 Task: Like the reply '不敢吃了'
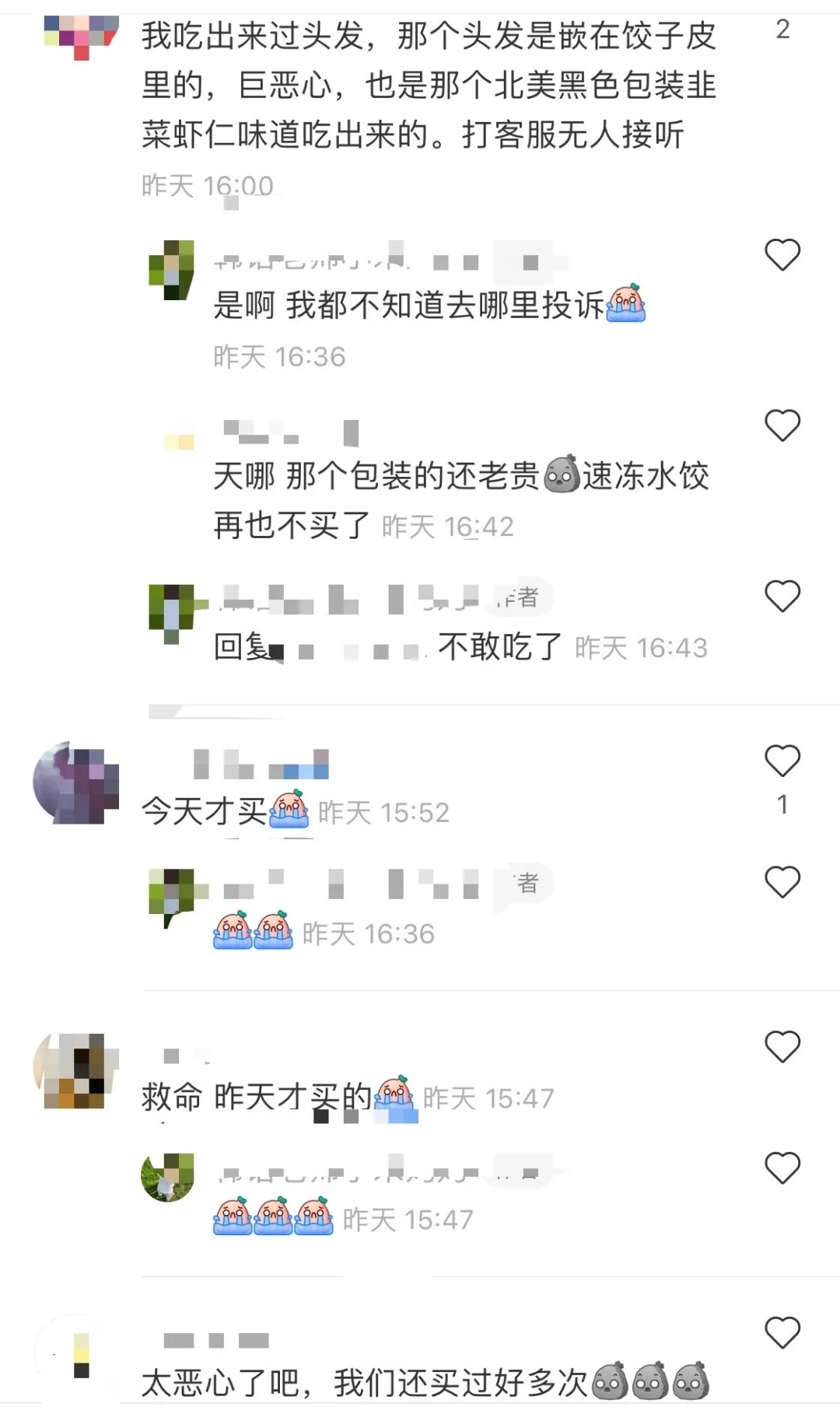pos(782,597)
